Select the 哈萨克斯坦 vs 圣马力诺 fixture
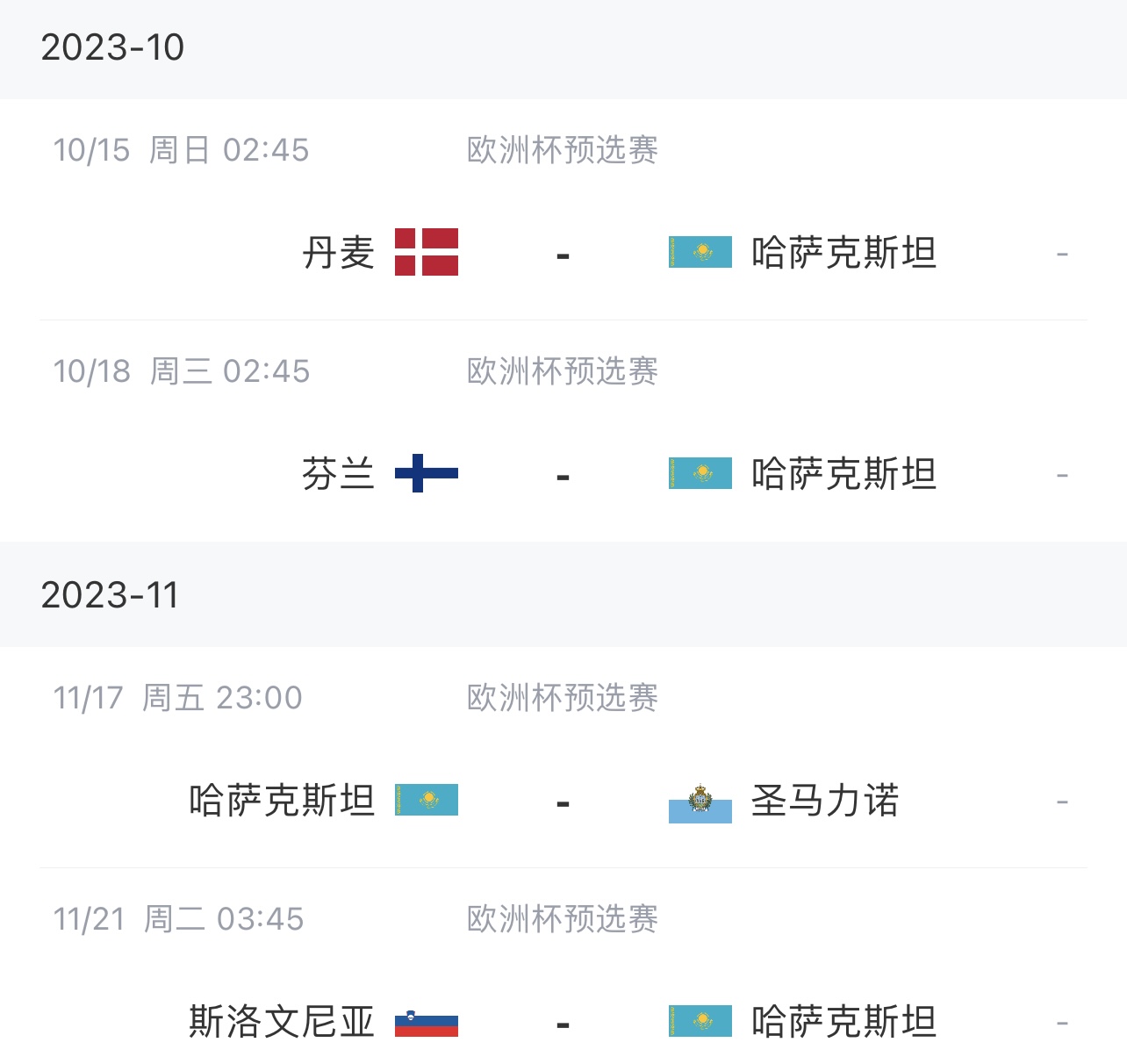 point(563,801)
